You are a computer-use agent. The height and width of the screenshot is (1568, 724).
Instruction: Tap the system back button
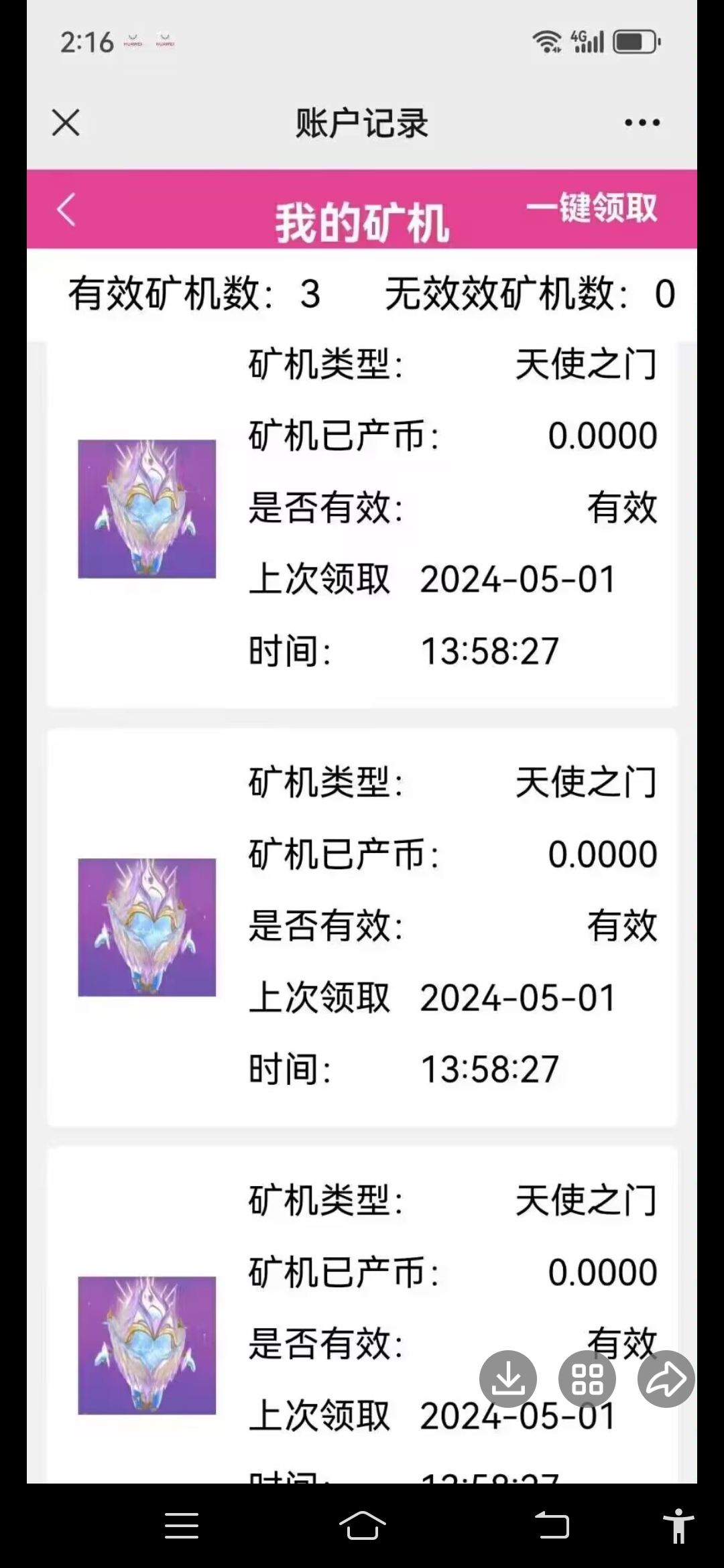[x=552, y=1526]
